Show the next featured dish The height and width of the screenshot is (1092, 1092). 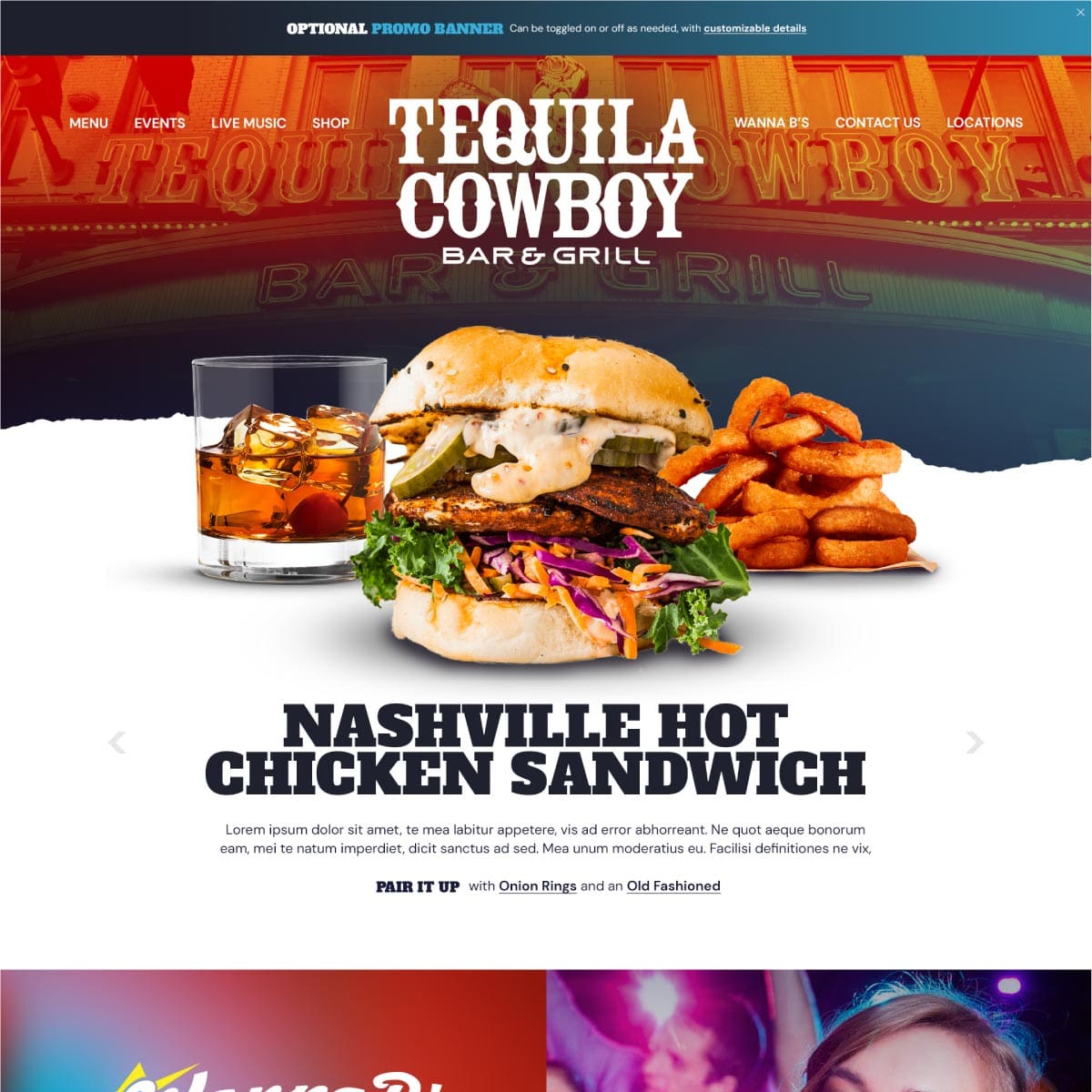coord(975,743)
